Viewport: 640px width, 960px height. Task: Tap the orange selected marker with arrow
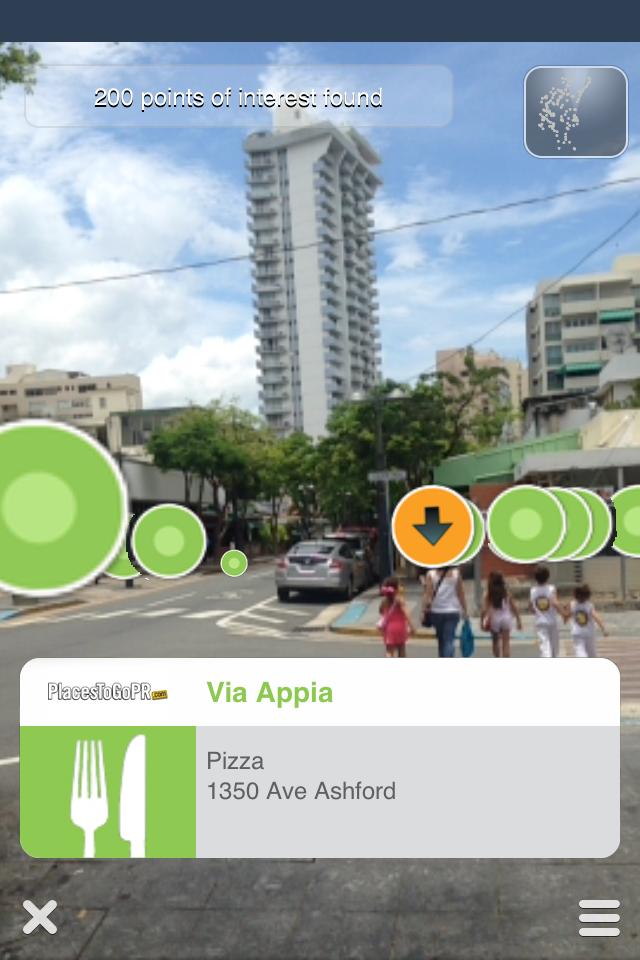coord(432,525)
